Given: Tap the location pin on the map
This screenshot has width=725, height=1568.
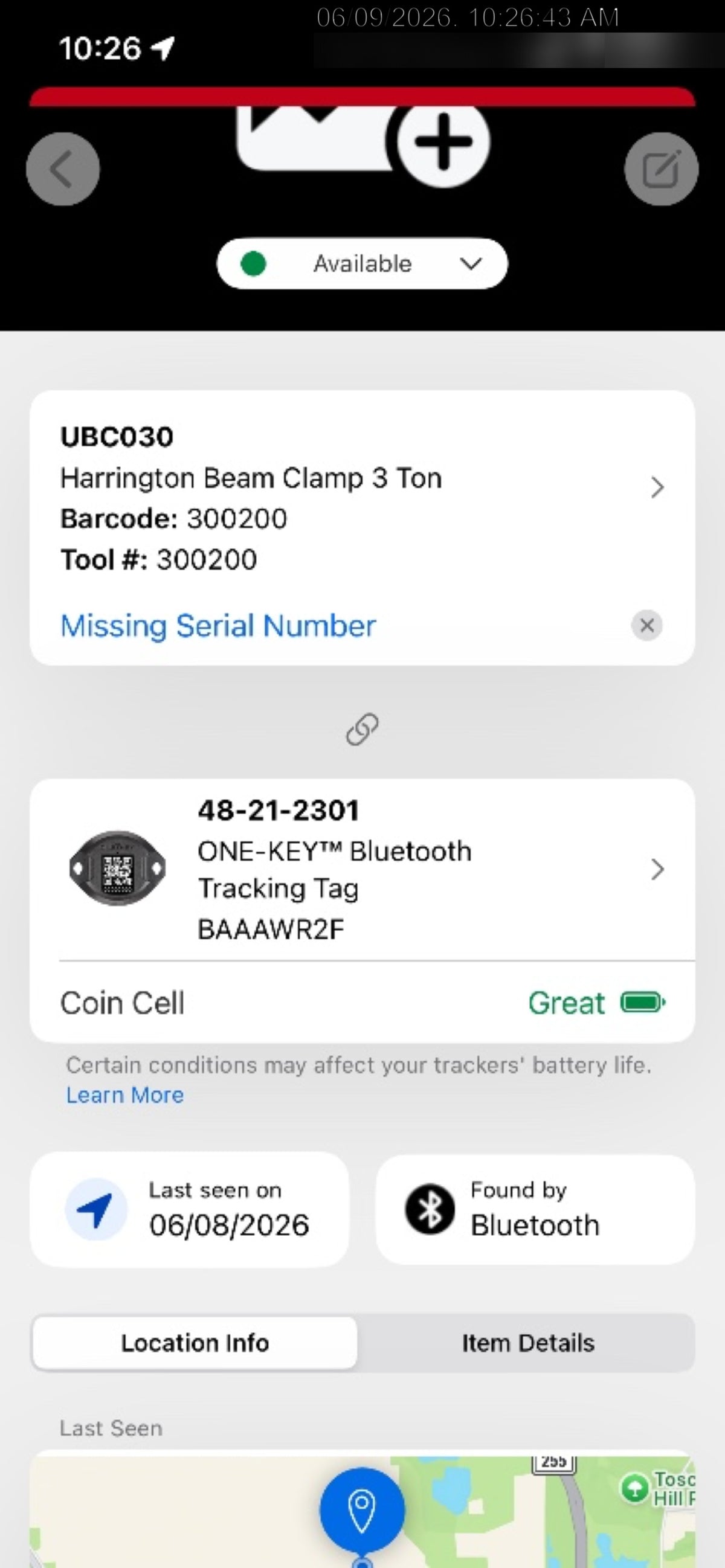Looking at the screenshot, I should pyautogui.click(x=362, y=1511).
